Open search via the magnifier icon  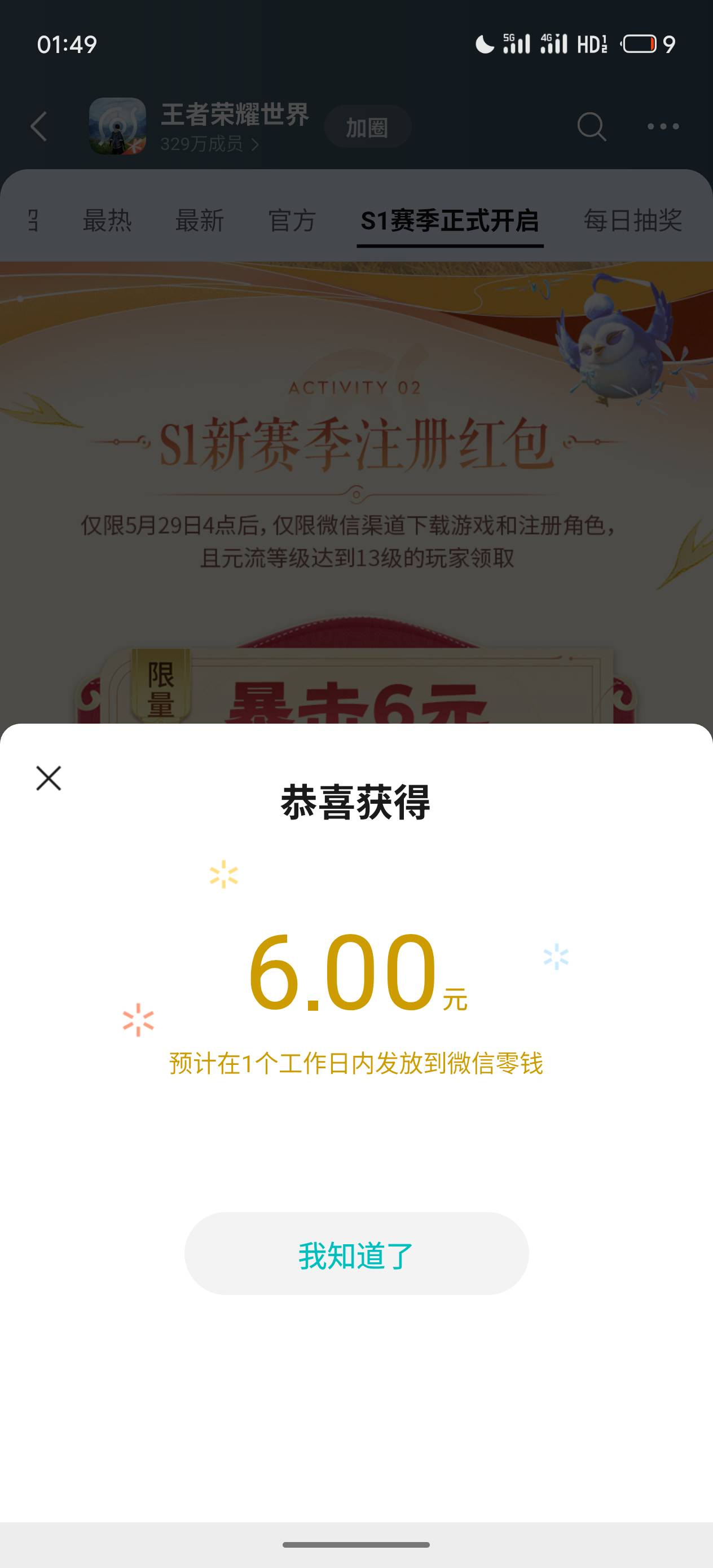coord(591,126)
